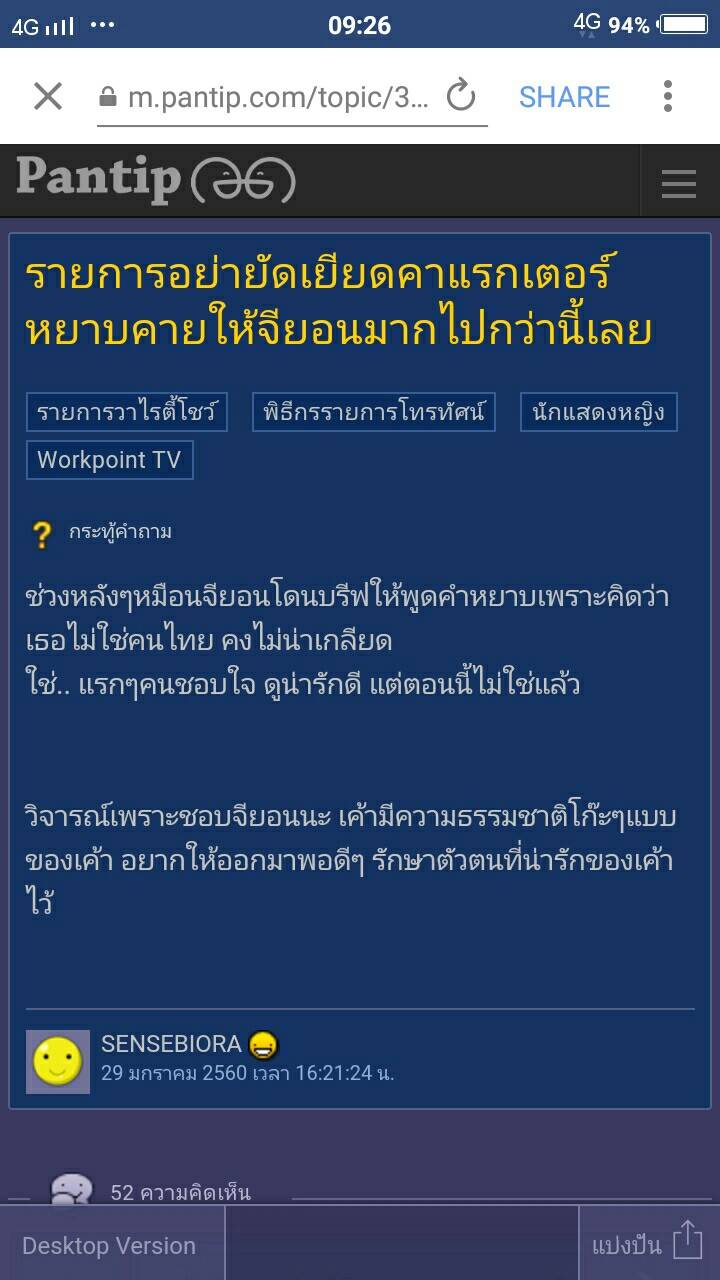
Task: Reload the Pantip page
Action: click(460, 97)
